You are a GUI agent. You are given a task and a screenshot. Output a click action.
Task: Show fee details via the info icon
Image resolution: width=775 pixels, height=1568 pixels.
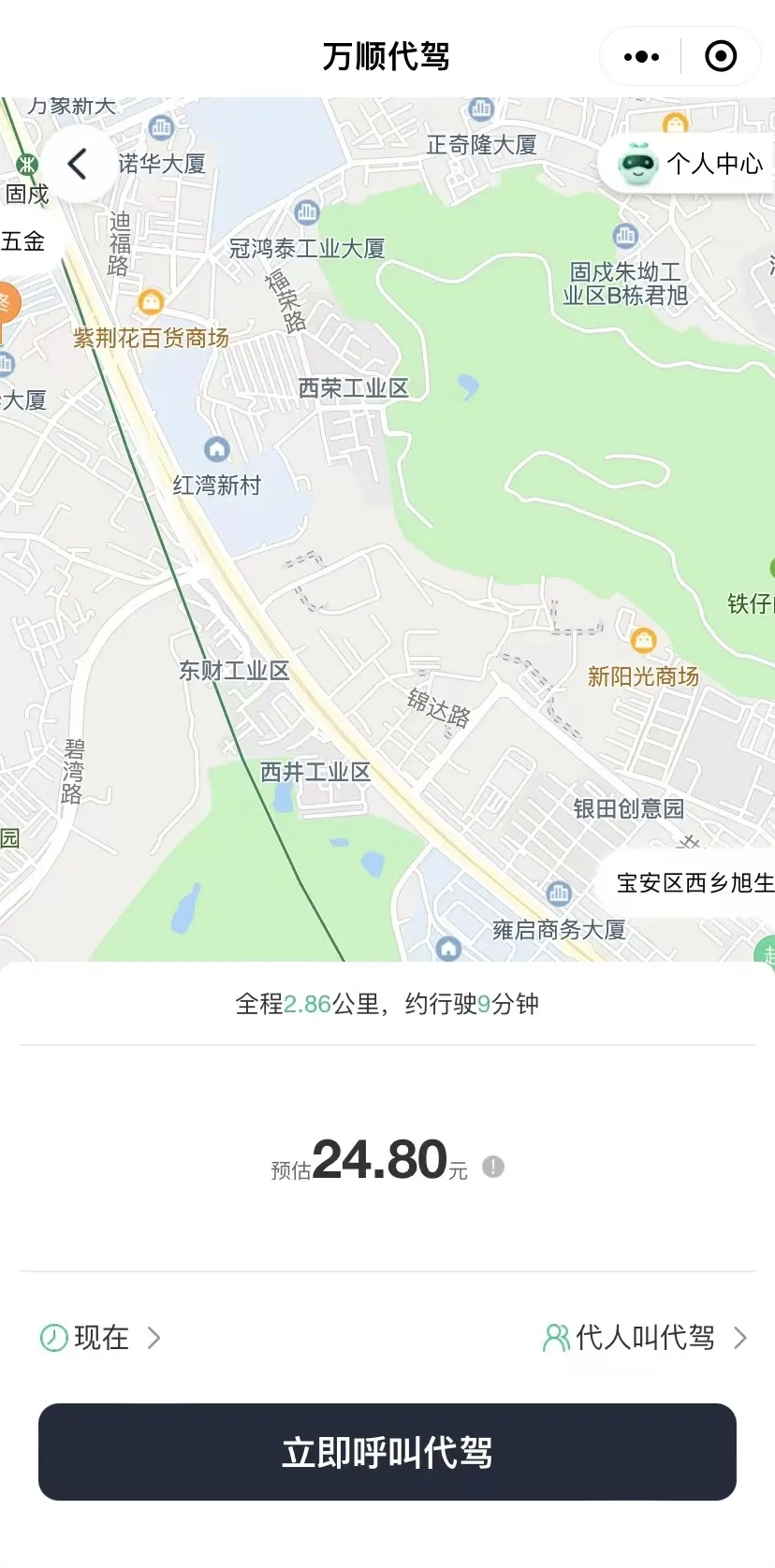(x=493, y=1167)
